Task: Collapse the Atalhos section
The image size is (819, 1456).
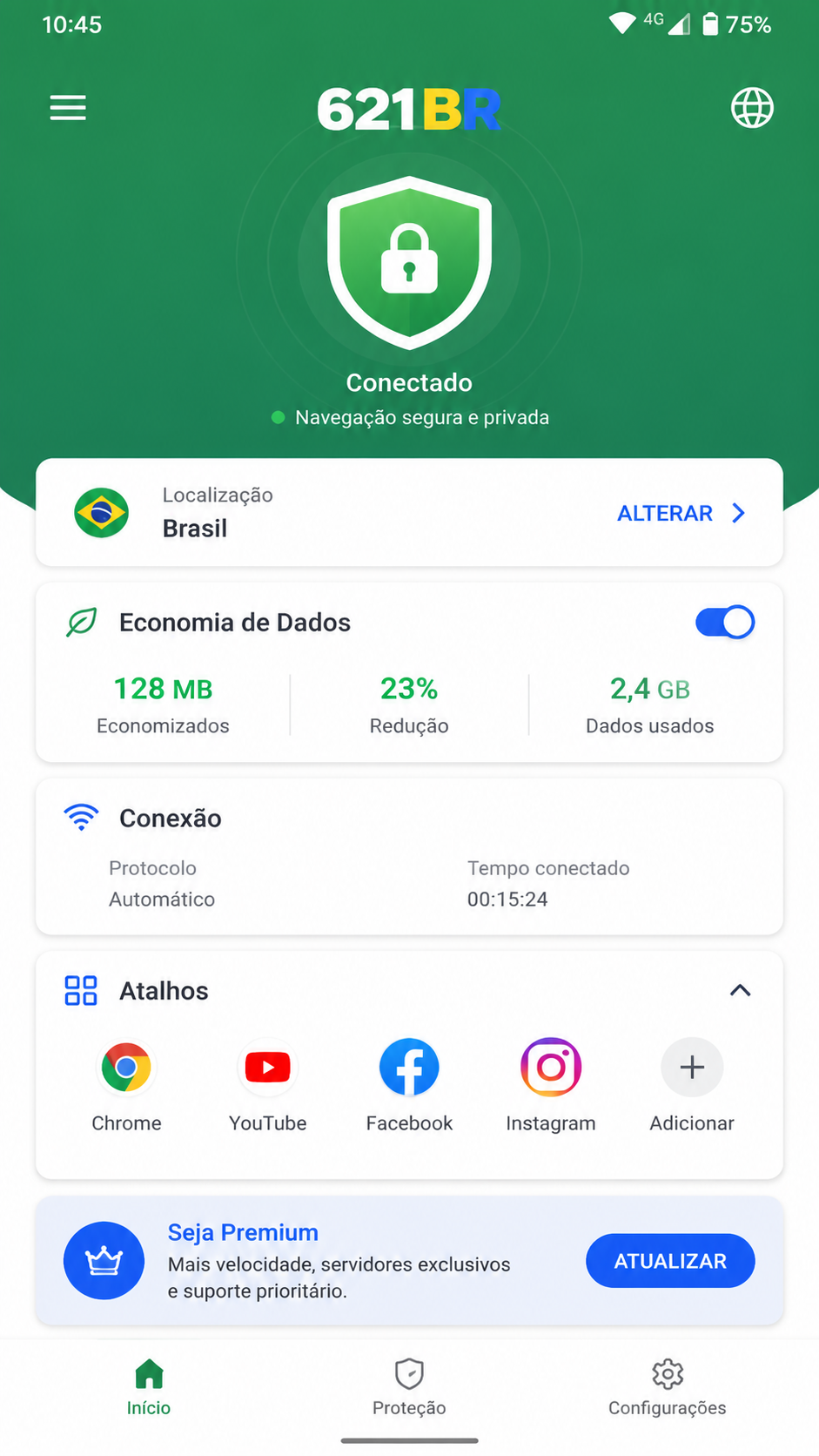Action: pyautogui.click(x=740, y=990)
